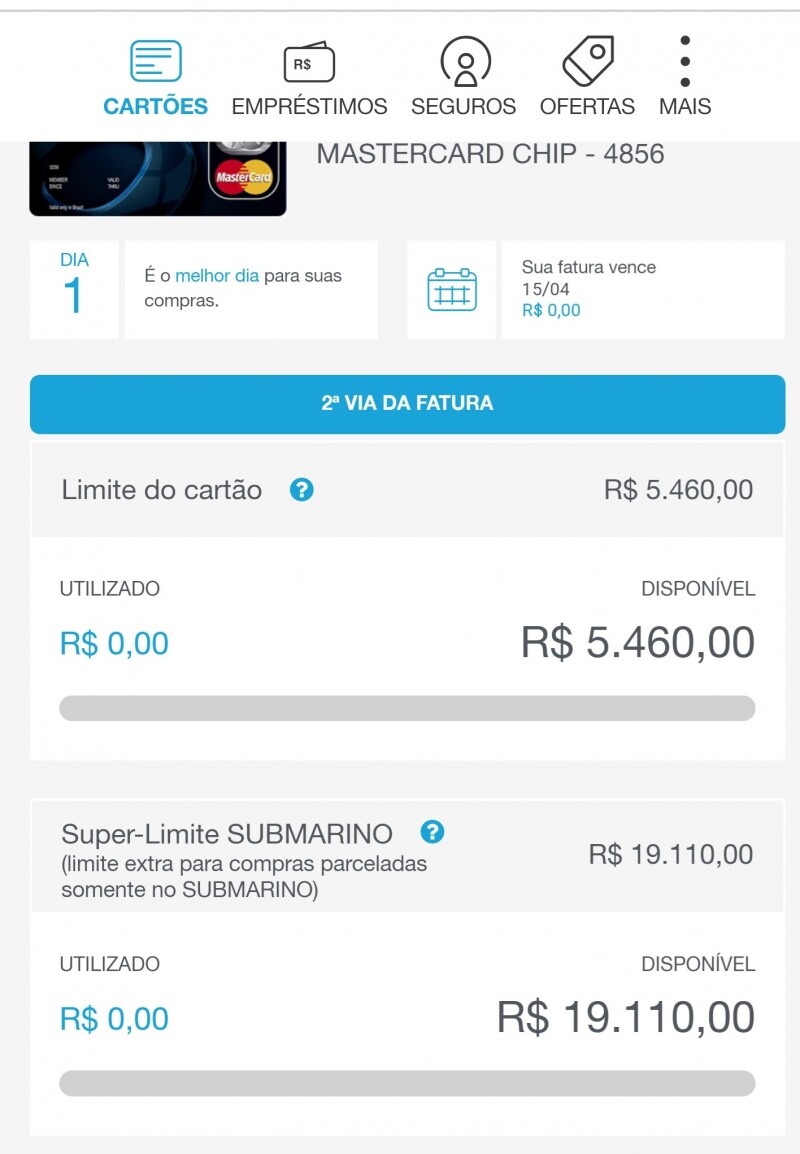Open help for Limite do cartão
The image size is (800, 1154).
pos(301,490)
